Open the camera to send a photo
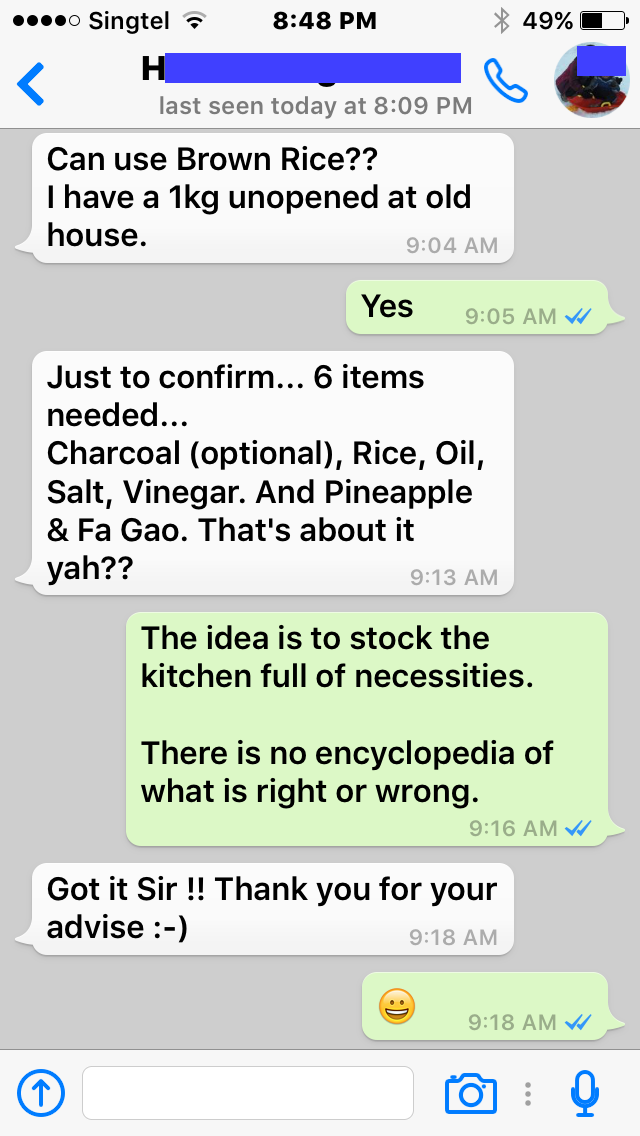This screenshot has width=640, height=1136. click(471, 1093)
